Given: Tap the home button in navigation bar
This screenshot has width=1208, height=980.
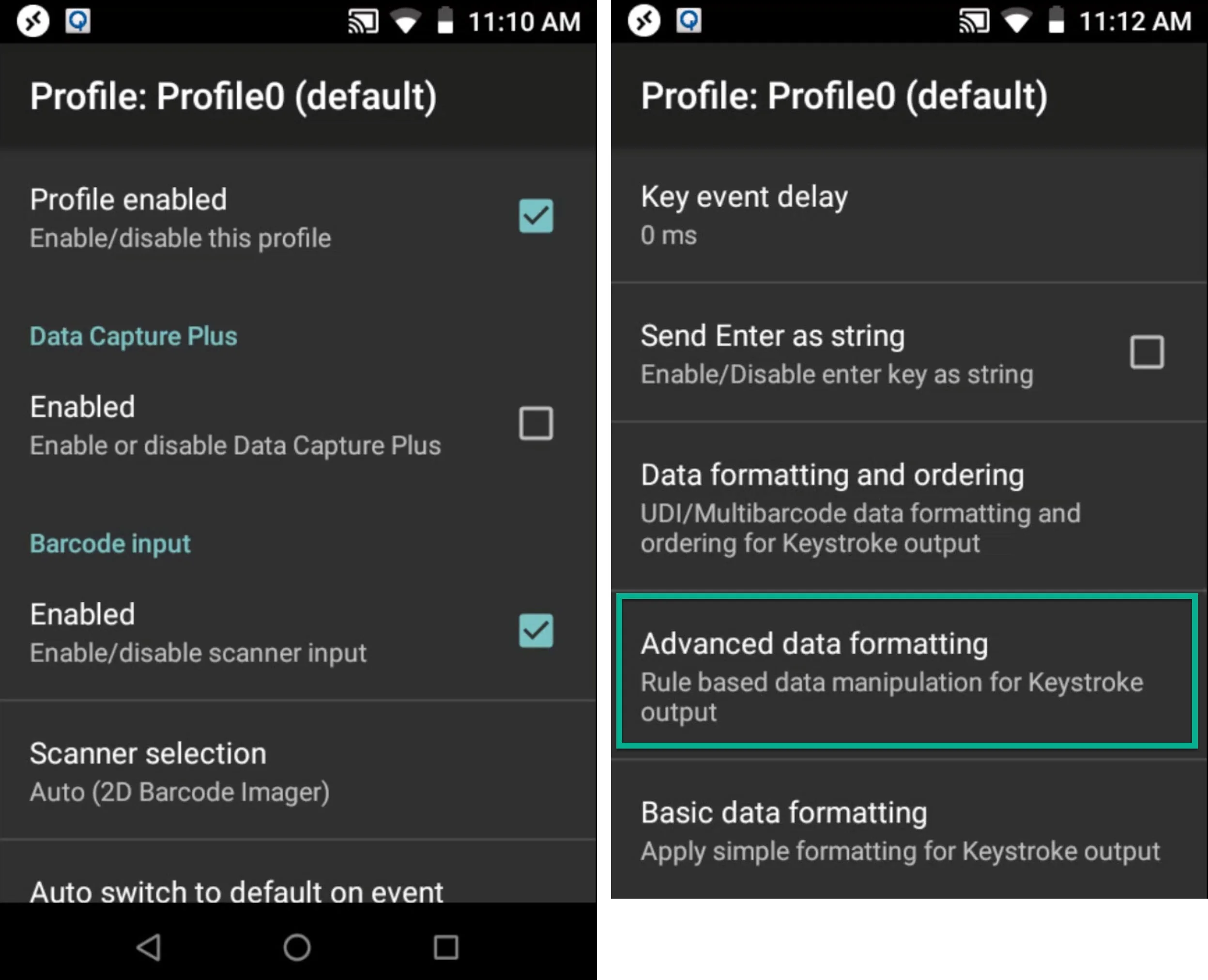Looking at the screenshot, I should (297, 947).
